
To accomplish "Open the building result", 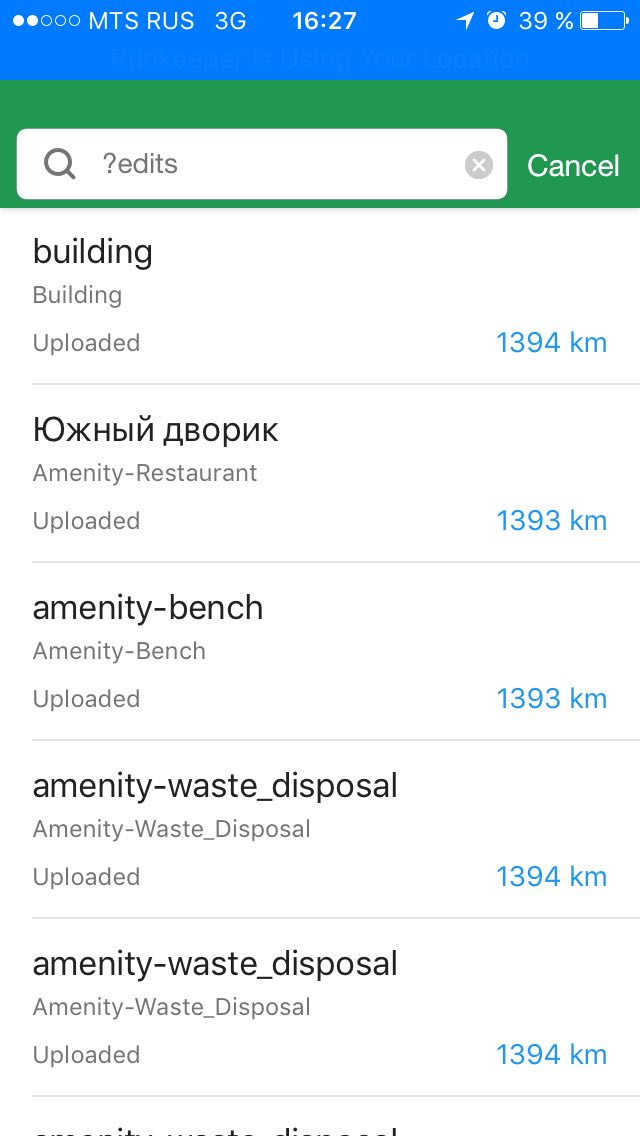I will click(320, 296).
